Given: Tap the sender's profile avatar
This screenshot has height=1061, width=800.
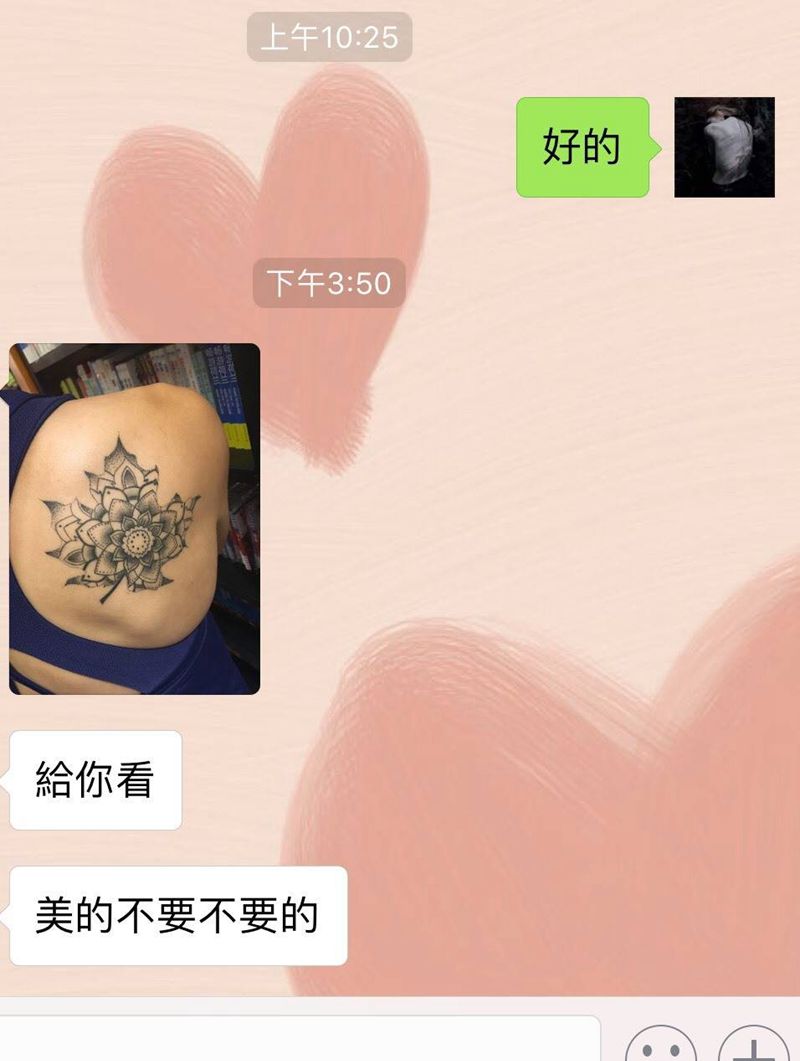Looking at the screenshot, I should [724, 147].
